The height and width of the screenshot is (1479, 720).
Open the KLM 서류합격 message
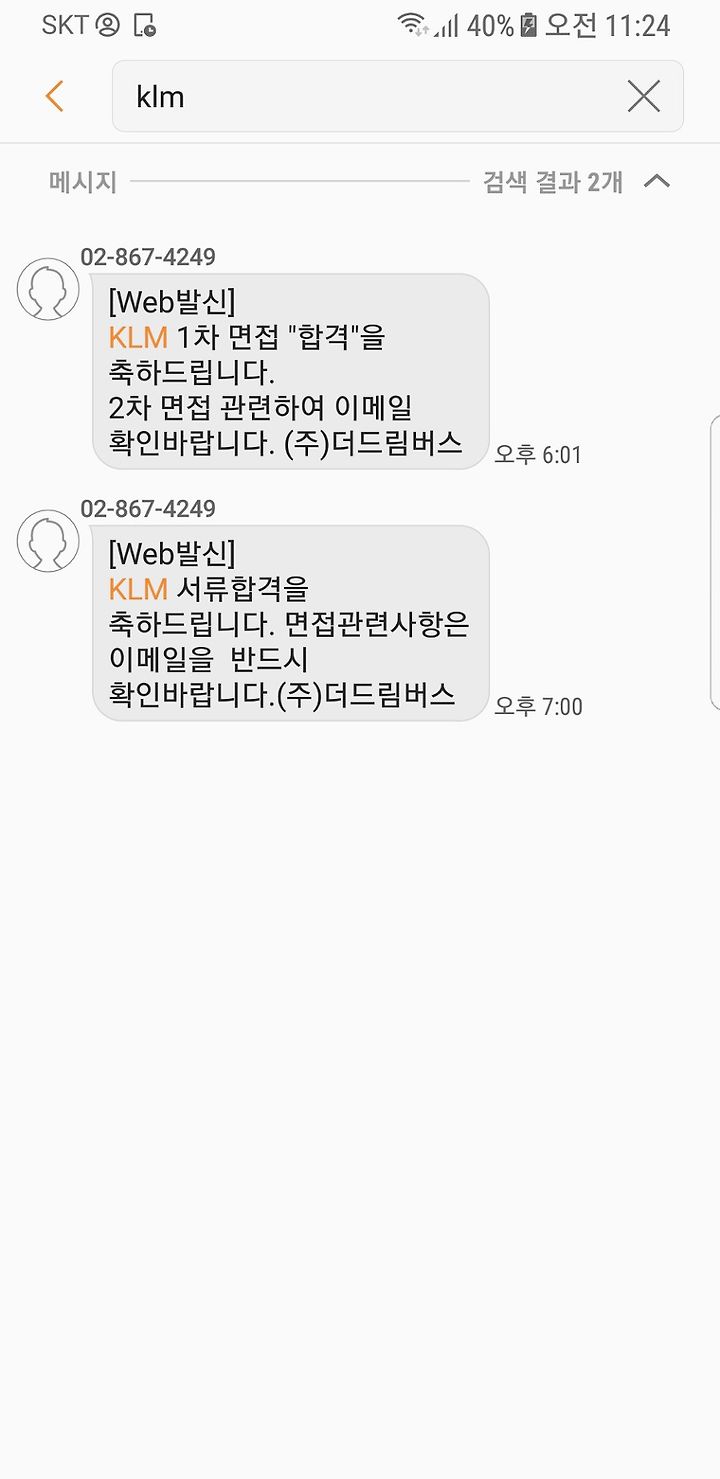[x=290, y=623]
